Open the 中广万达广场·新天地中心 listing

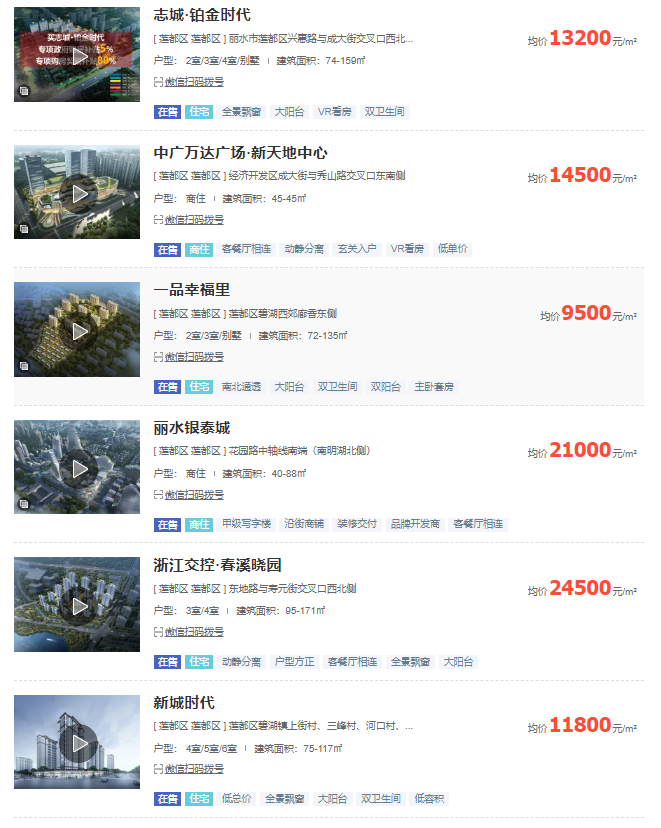[x=240, y=153]
